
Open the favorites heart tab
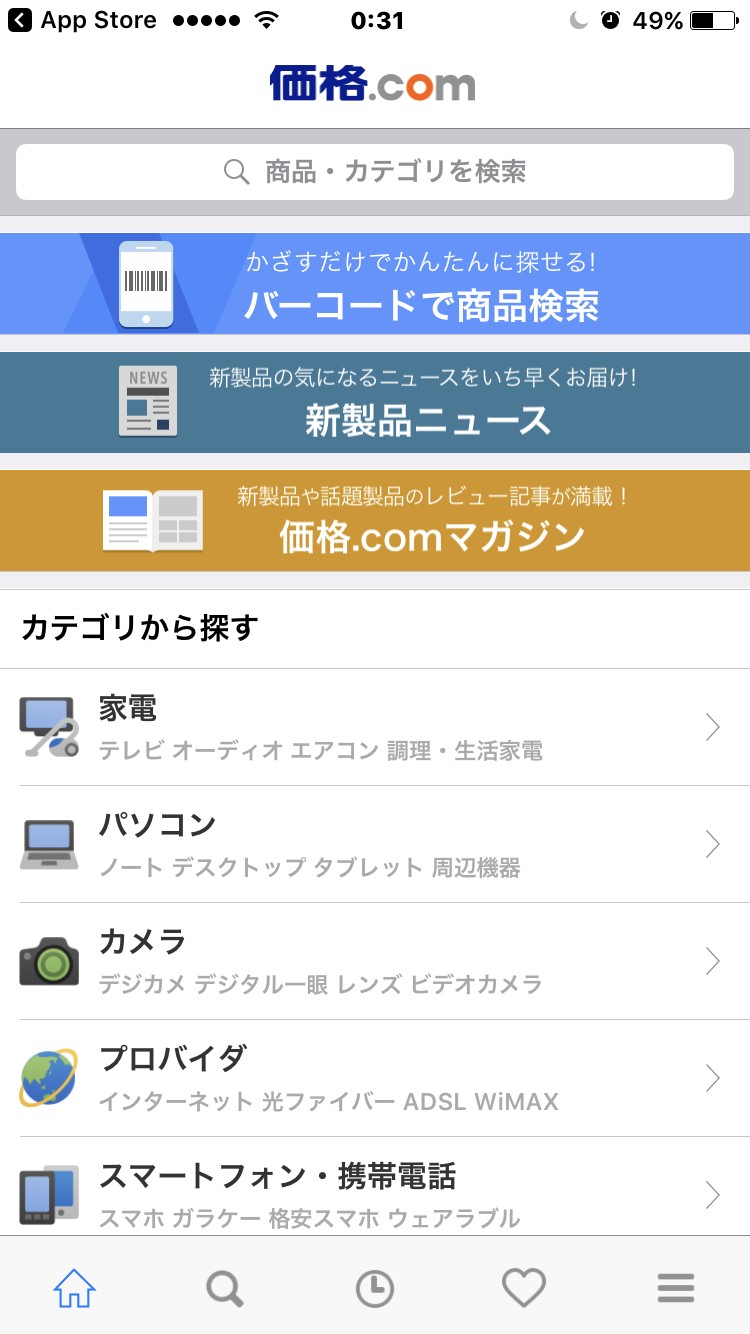click(524, 1288)
